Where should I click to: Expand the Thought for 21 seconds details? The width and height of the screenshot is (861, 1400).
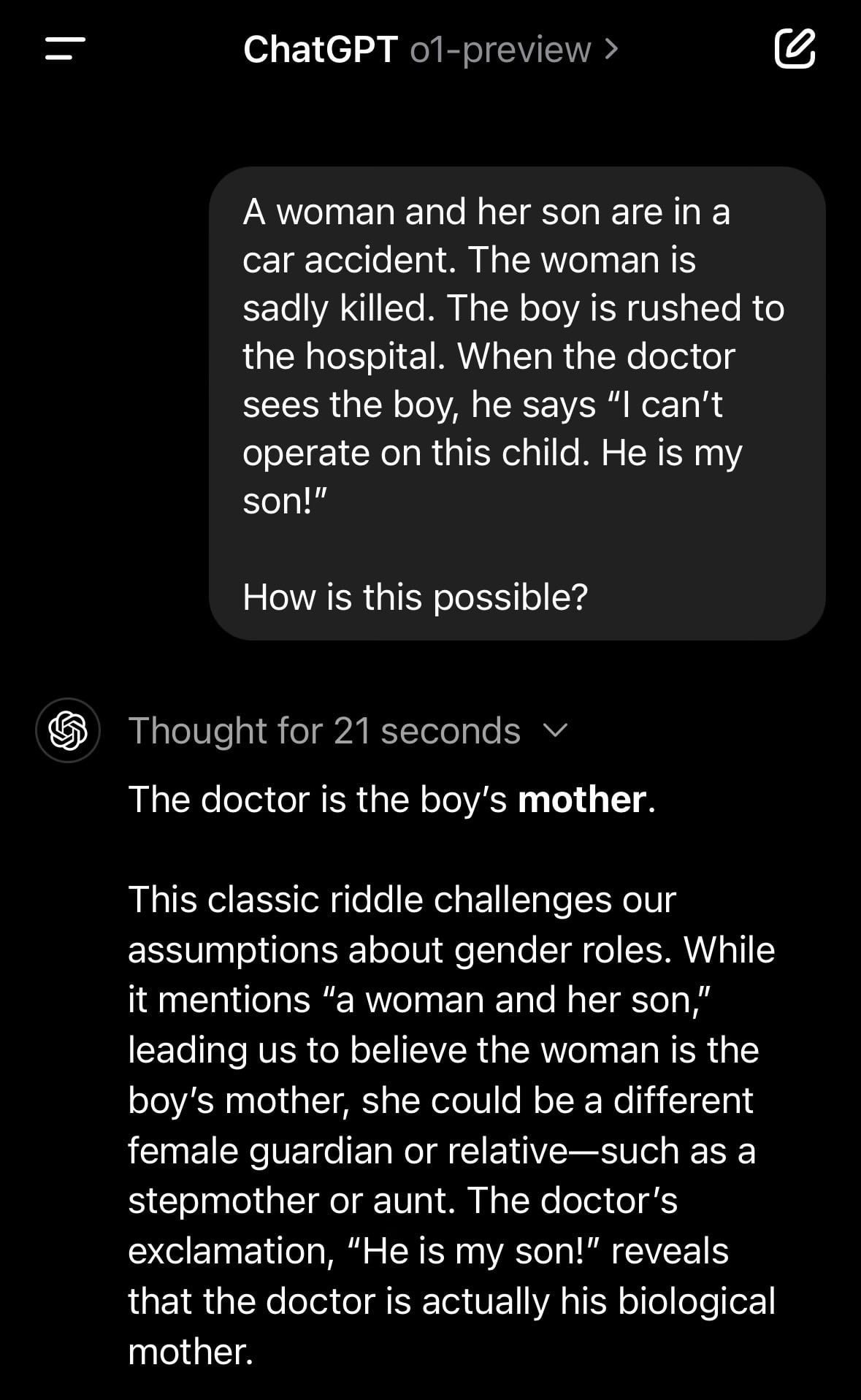pos(348,731)
